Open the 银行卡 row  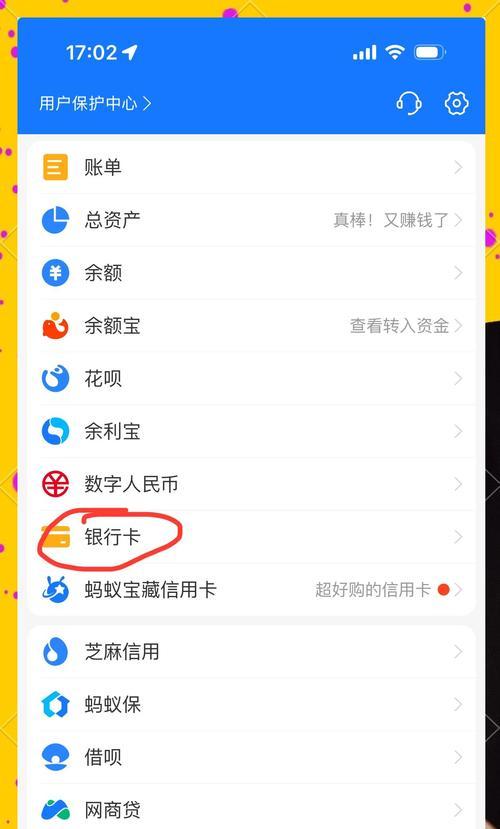(252, 537)
